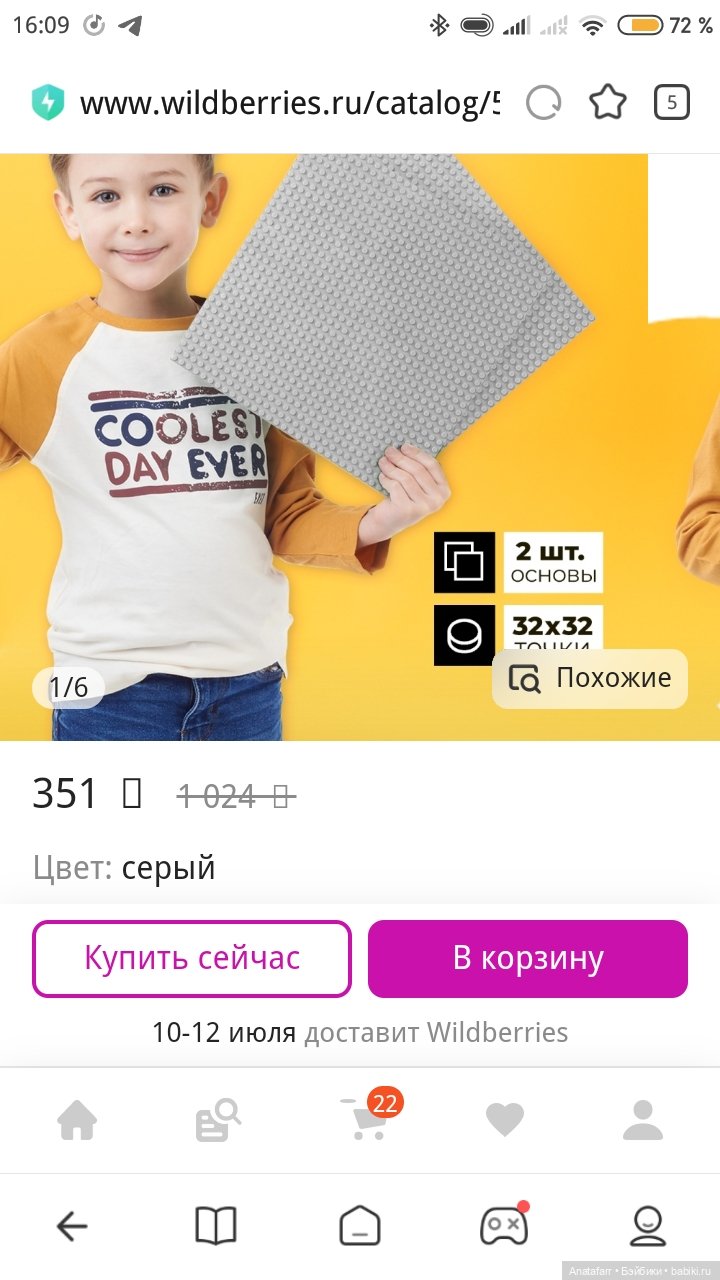Open browser games controller icon
Image resolution: width=720 pixels, height=1280 pixels.
pyautogui.click(x=504, y=1226)
